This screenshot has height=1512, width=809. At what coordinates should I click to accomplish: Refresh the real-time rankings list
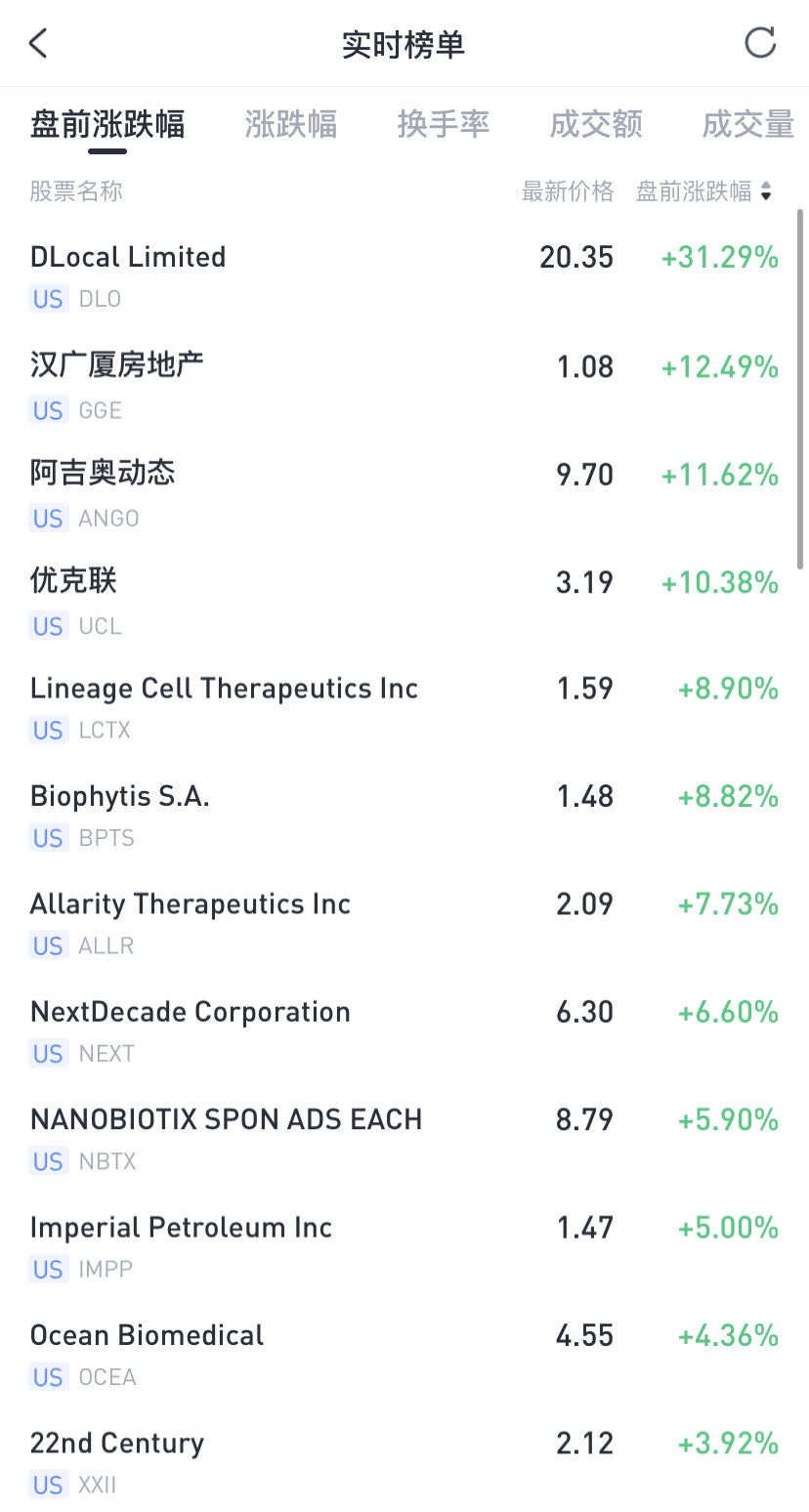759,43
